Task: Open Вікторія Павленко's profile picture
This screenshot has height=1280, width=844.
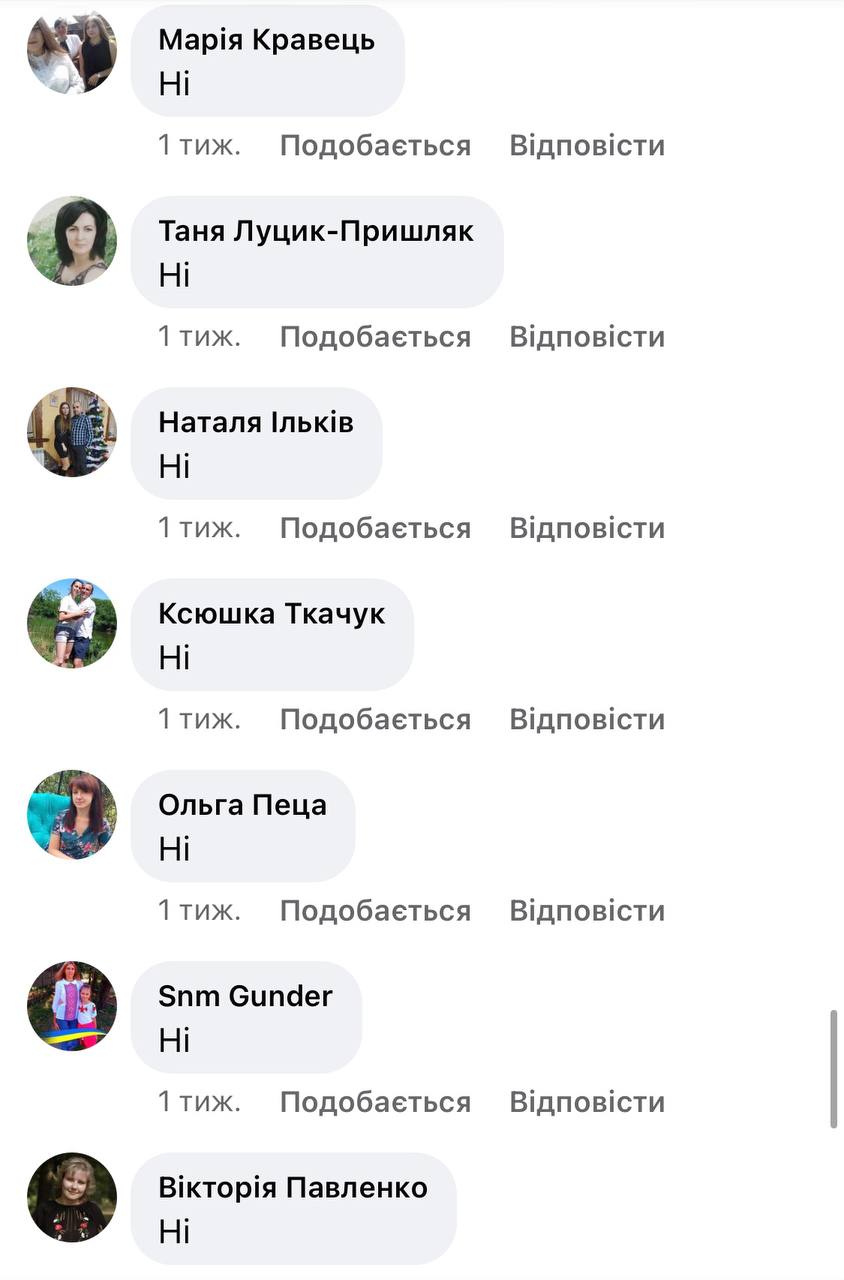Action: pyautogui.click(x=72, y=1198)
